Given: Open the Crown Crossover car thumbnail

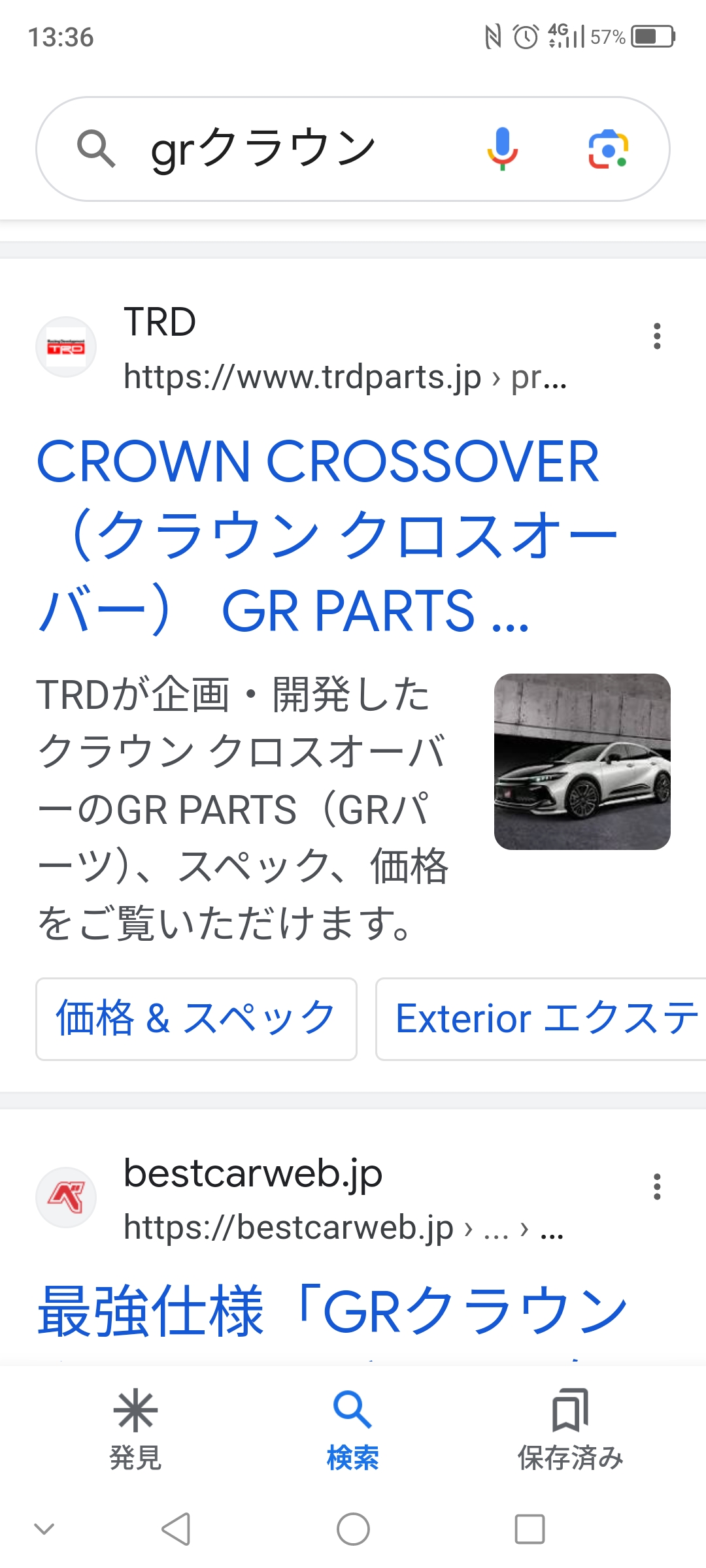Looking at the screenshot, I should [582, 761].
